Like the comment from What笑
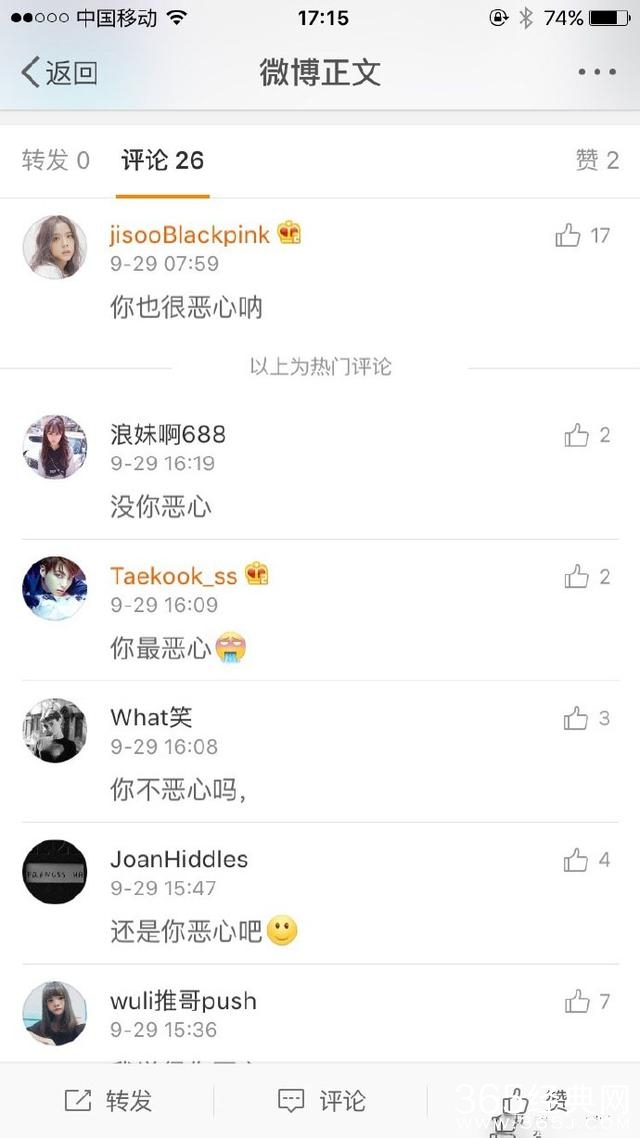 click(x=577, y=718)
